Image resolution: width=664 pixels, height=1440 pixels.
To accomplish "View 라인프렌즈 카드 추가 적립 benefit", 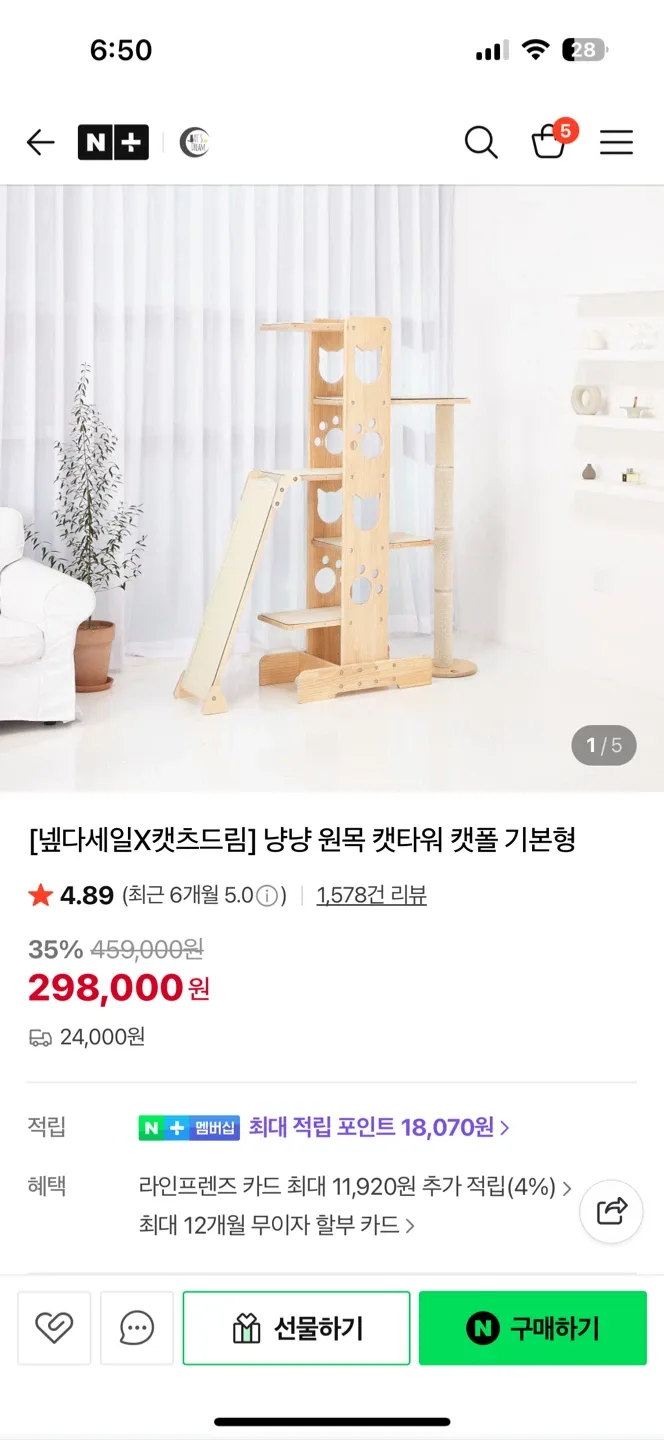I will (355, 1187).
